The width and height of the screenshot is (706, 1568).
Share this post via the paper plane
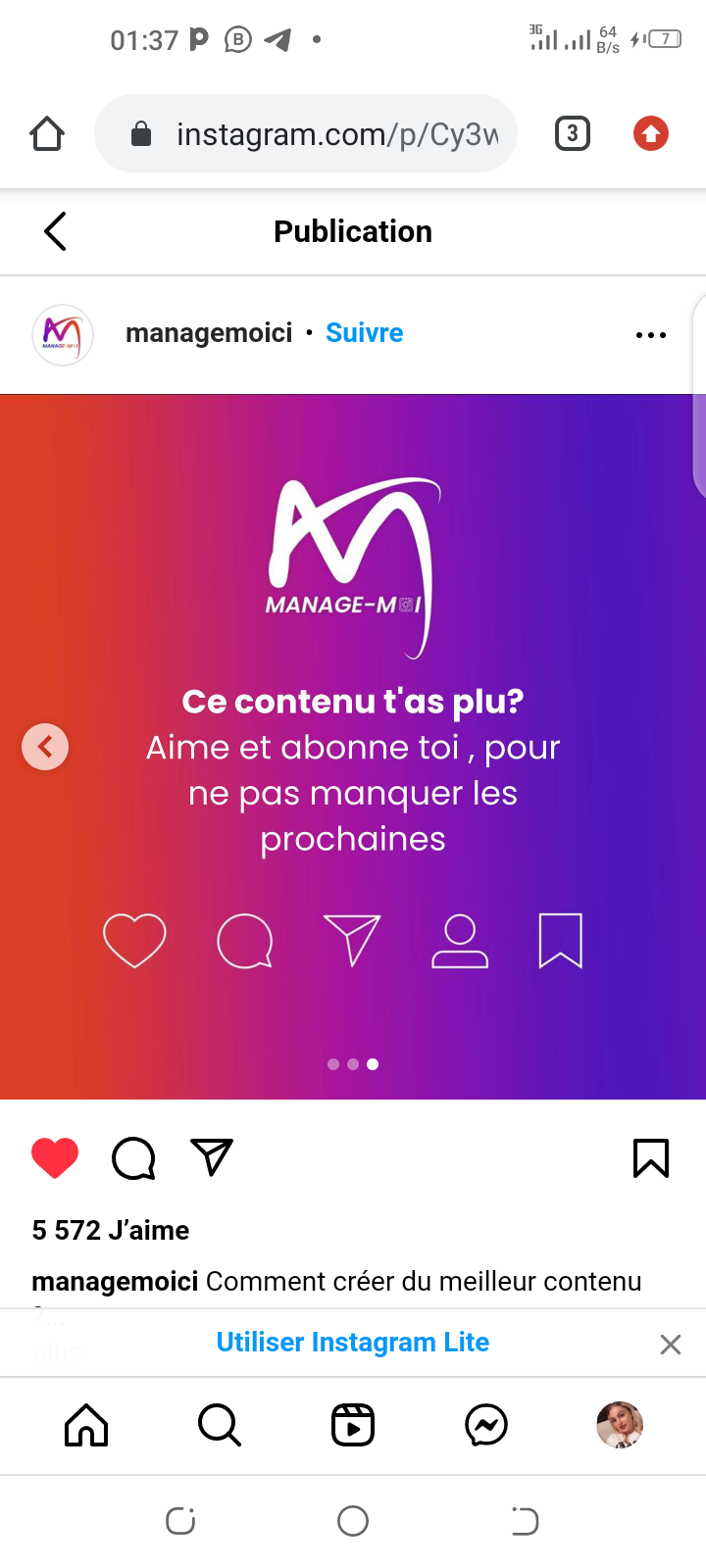point(212,1157)
